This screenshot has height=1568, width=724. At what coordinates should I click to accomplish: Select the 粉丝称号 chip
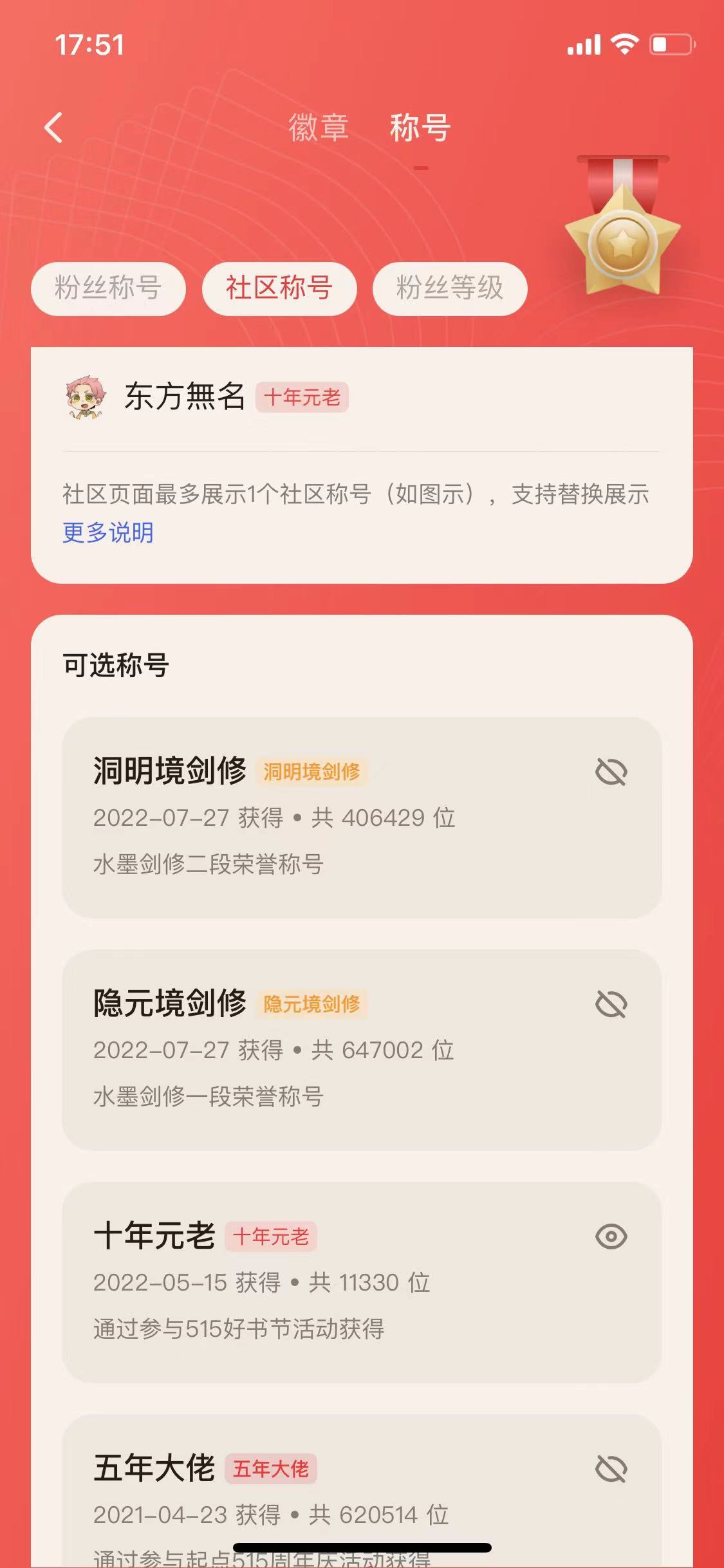(x=108, y=288)
